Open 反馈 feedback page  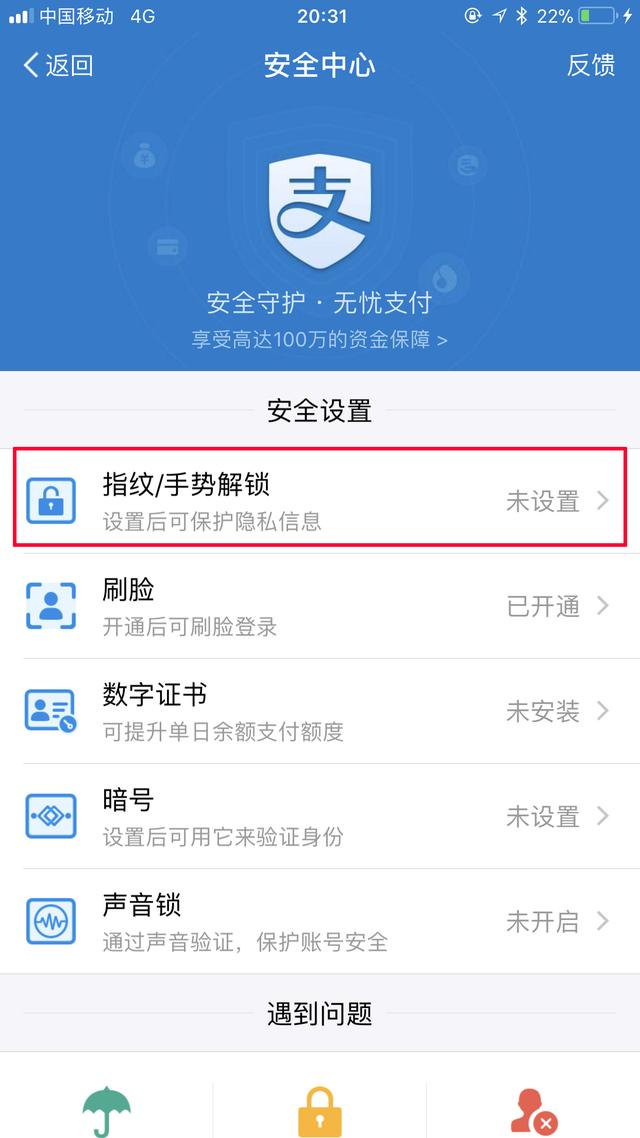click(590, 66)
